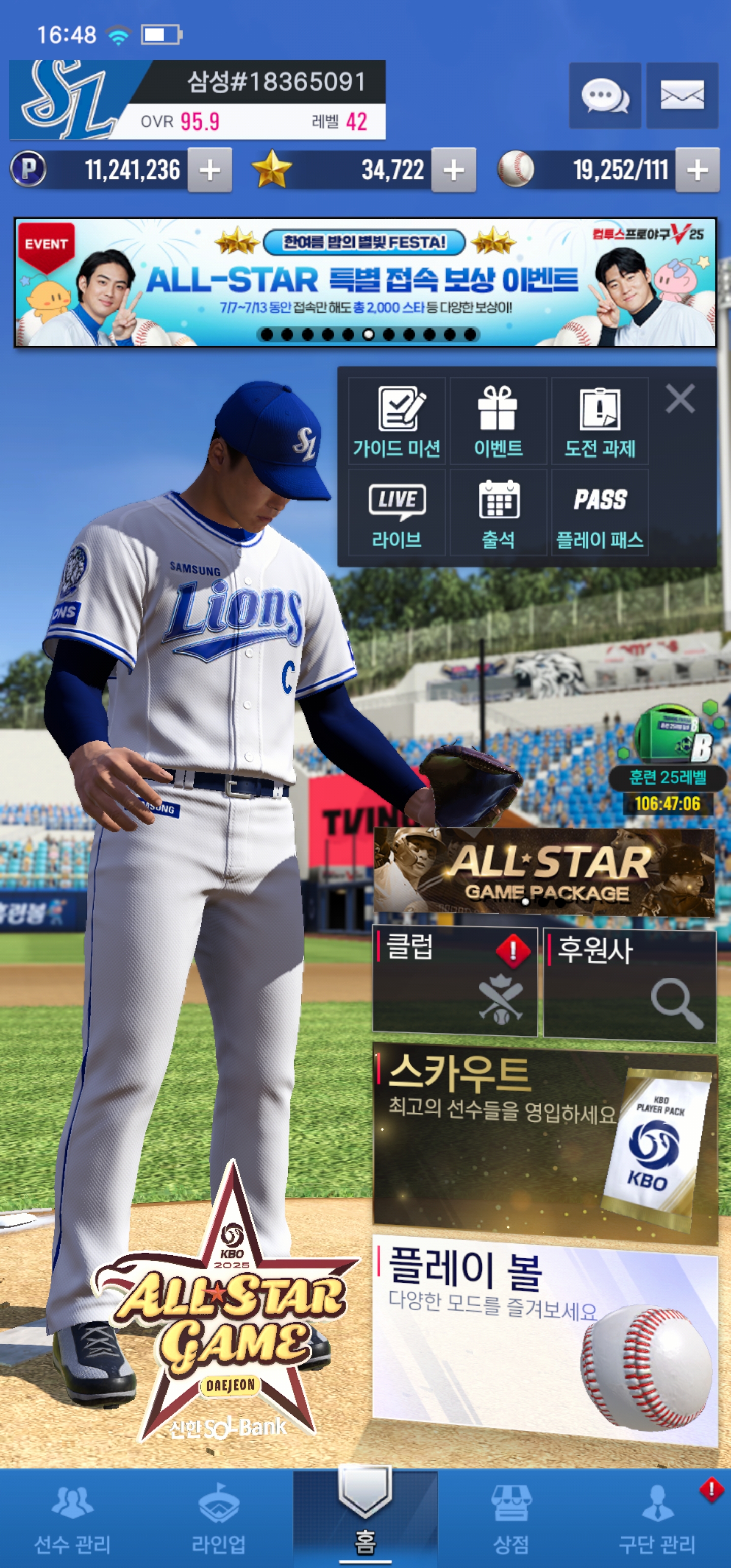Open 출석 calendar menu
731x1568 pixels.
pos(498,512)
